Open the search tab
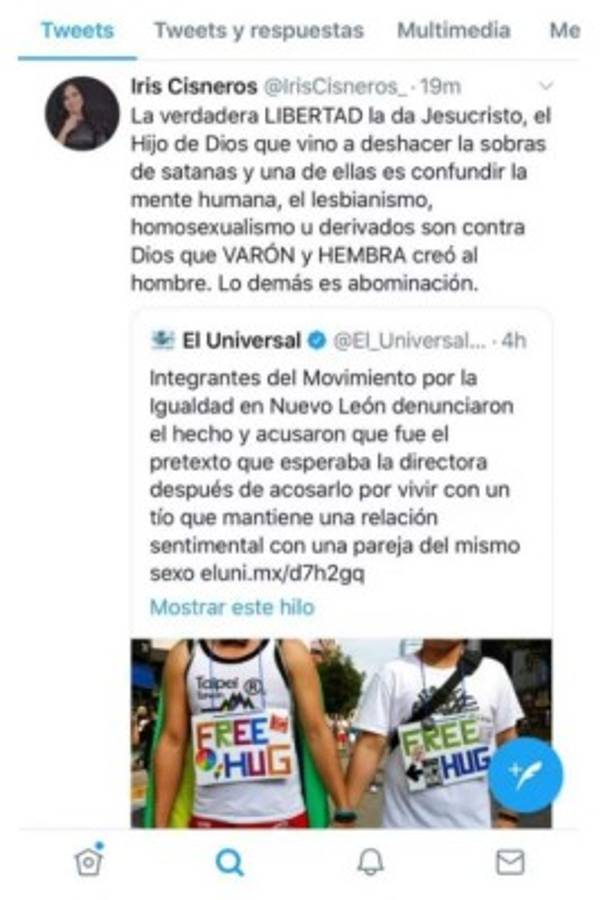Viewport: 603px width, 900px height. pyautogui.click(x=230, y=861)
